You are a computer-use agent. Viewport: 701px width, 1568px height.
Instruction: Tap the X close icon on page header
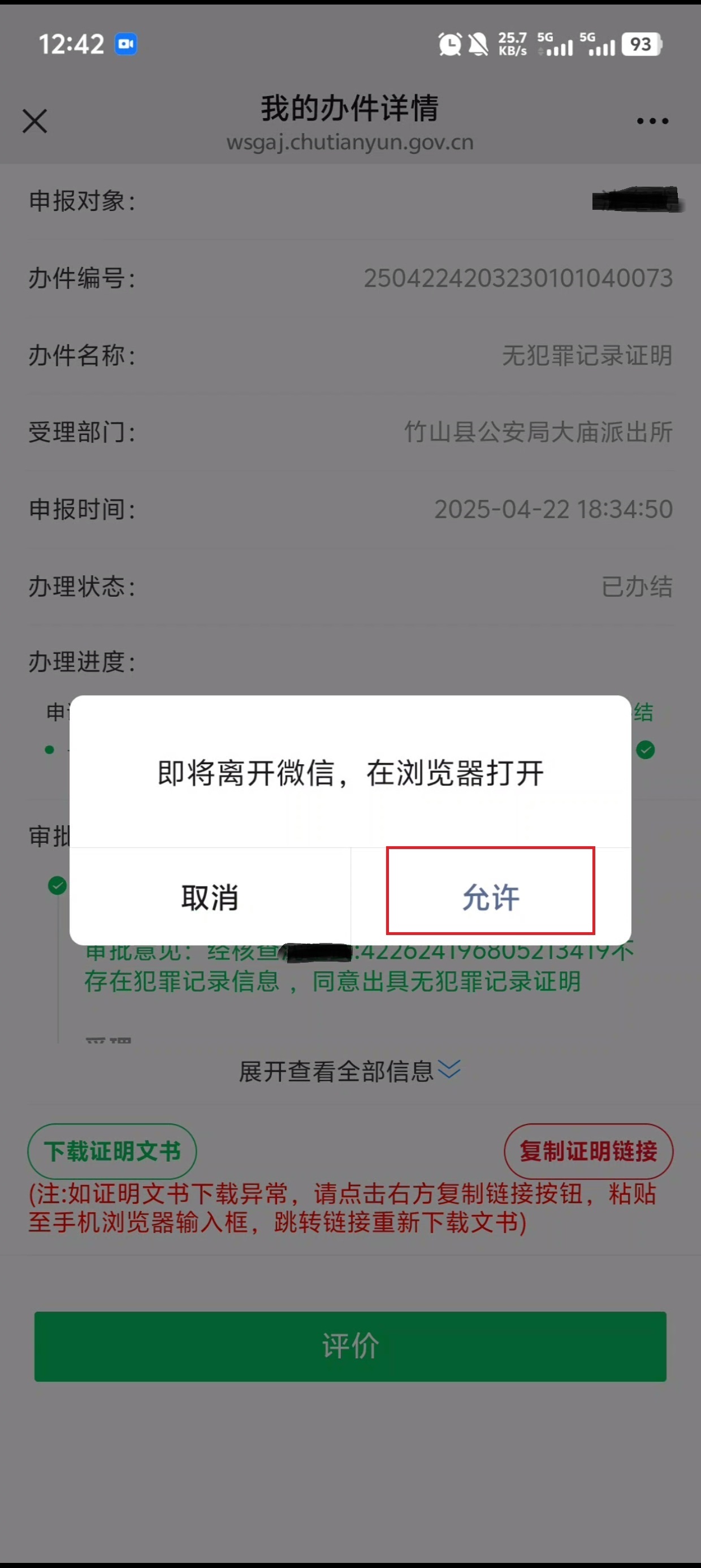click(x=34, y=121)
